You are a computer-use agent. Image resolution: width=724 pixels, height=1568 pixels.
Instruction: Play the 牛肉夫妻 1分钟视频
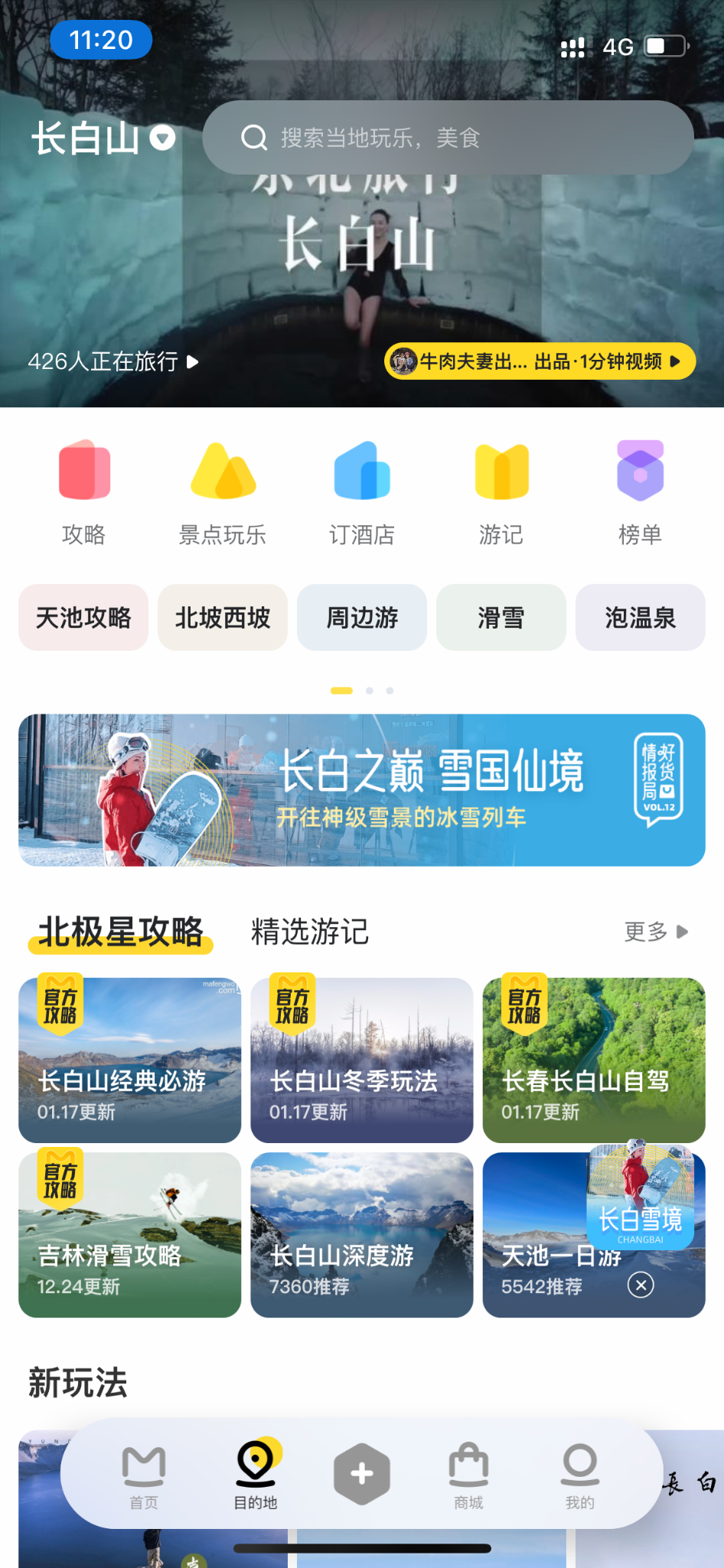coord(540,361)
